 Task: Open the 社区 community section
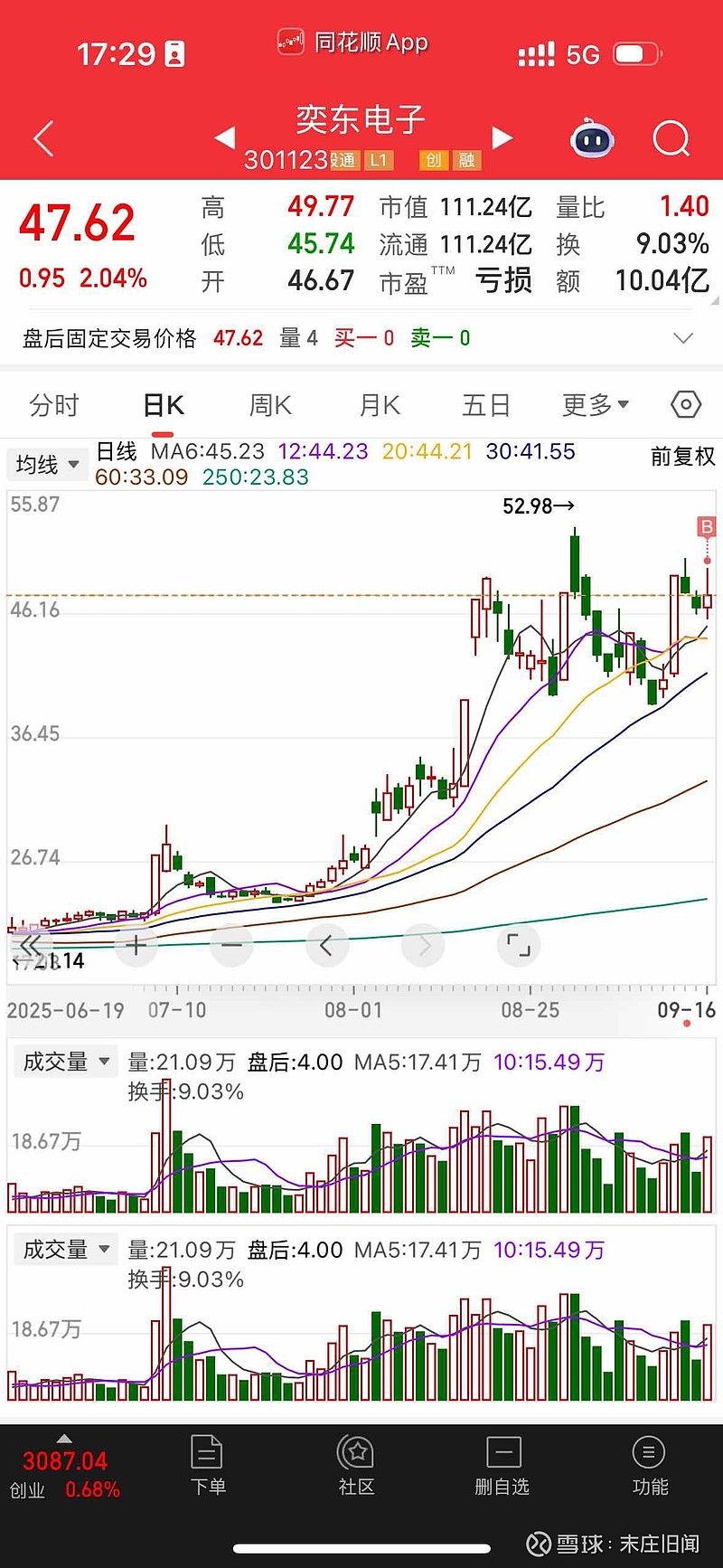356,1466
